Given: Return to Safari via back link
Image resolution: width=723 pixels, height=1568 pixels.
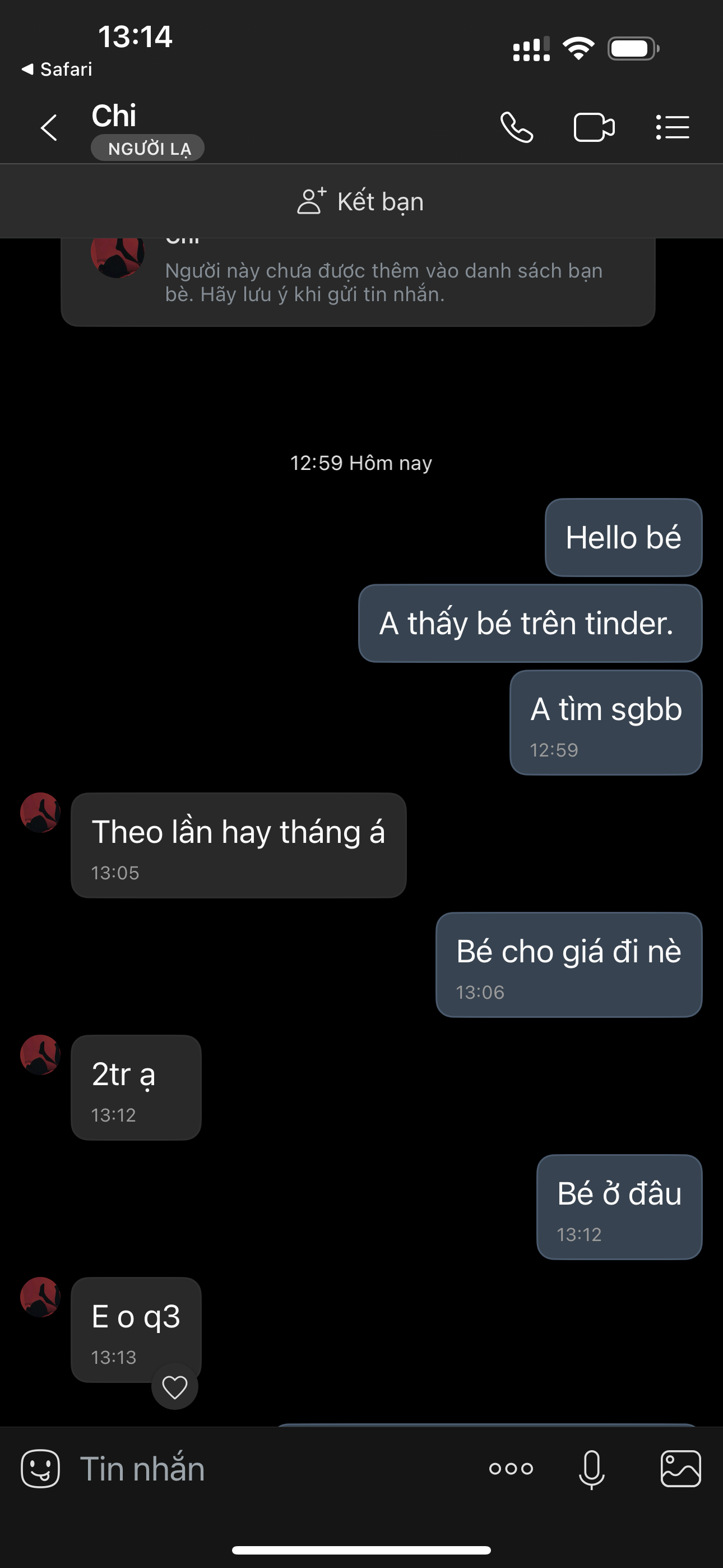Looking at the screenshot, I should click(57, 70).
